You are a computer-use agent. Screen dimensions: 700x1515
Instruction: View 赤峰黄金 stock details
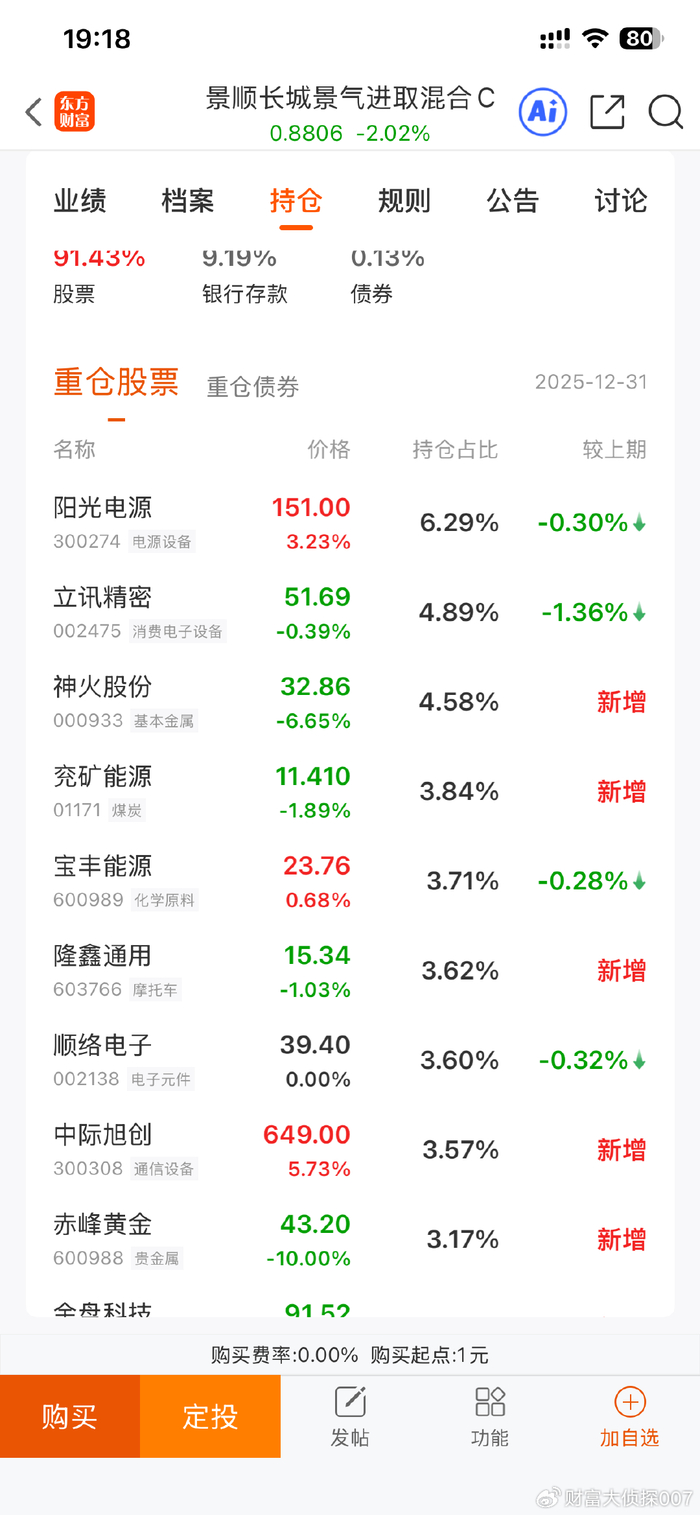[x=350, y=1240]
